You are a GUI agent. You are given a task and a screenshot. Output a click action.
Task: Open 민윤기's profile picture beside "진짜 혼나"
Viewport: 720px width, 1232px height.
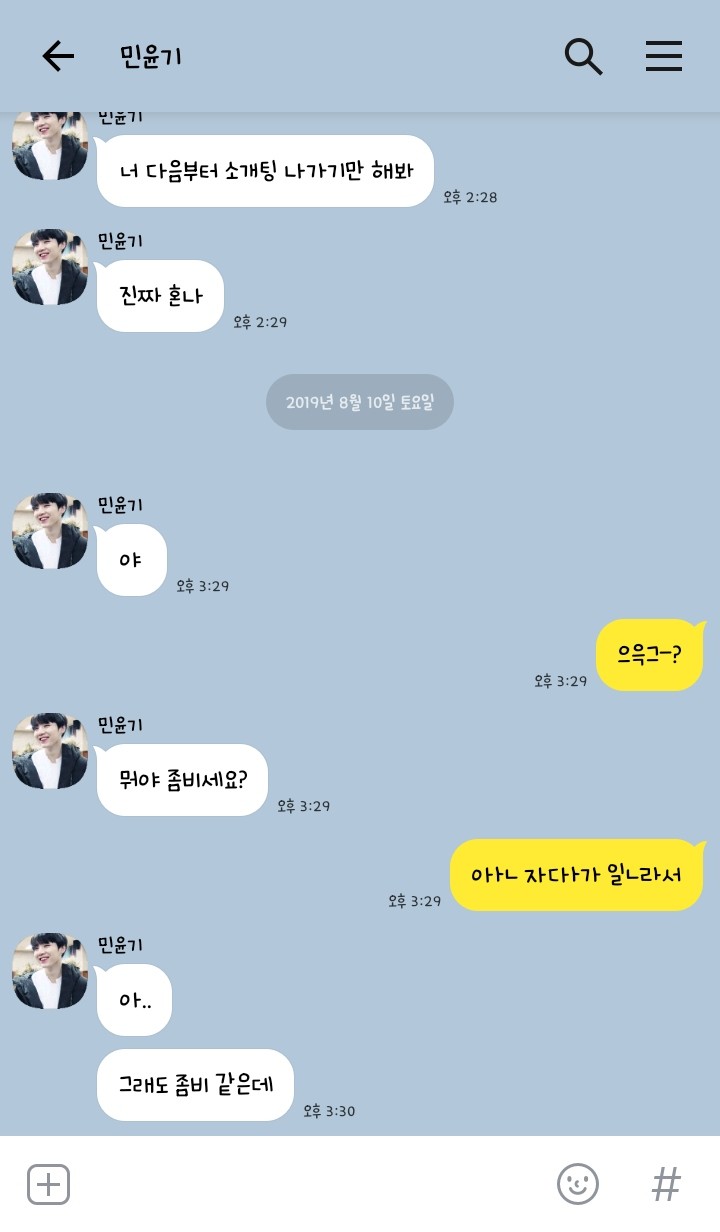[50, 266]
